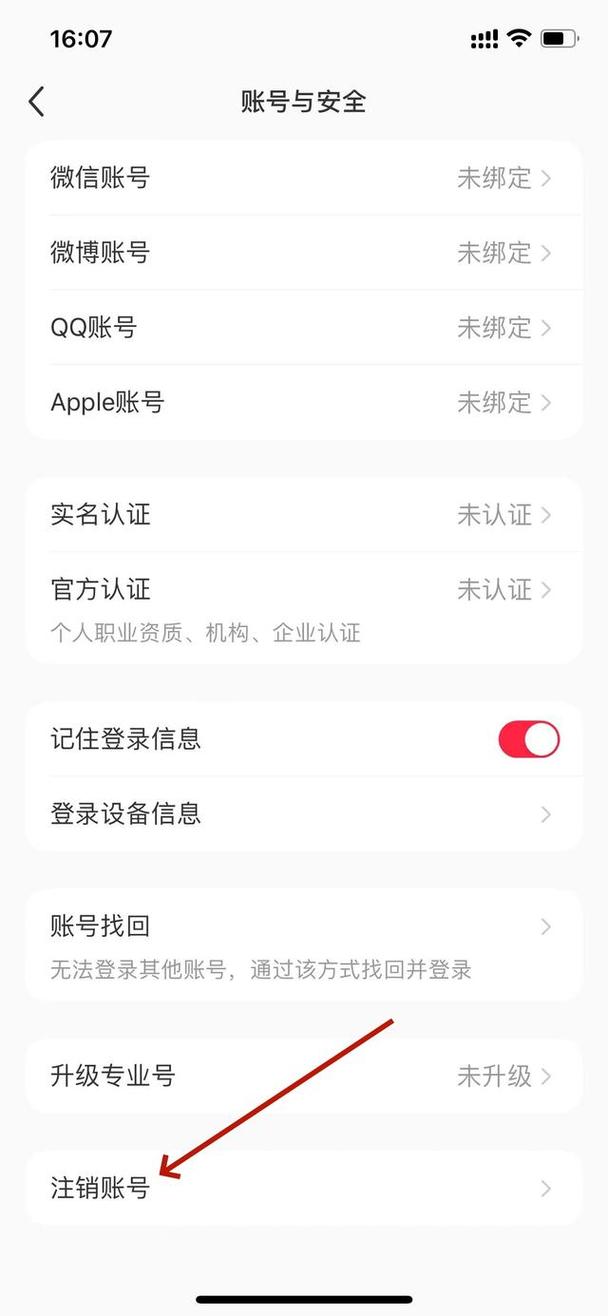Open 微博账号 binding row
The width and height of the screenshot is (608, 1316).
tap(303, 253)
